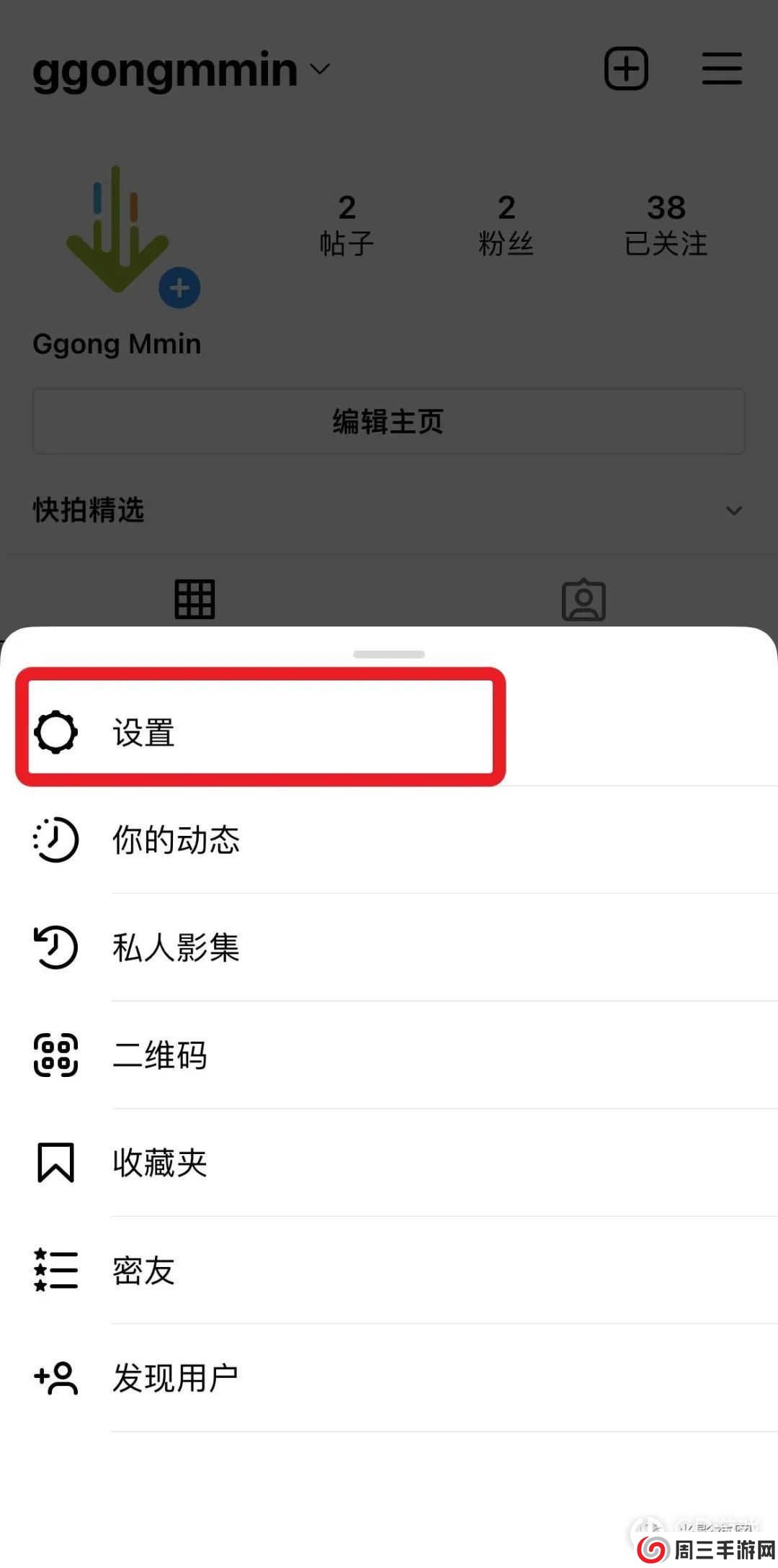Tap the sheet handle to dismiss the menu

pos(389,654)
